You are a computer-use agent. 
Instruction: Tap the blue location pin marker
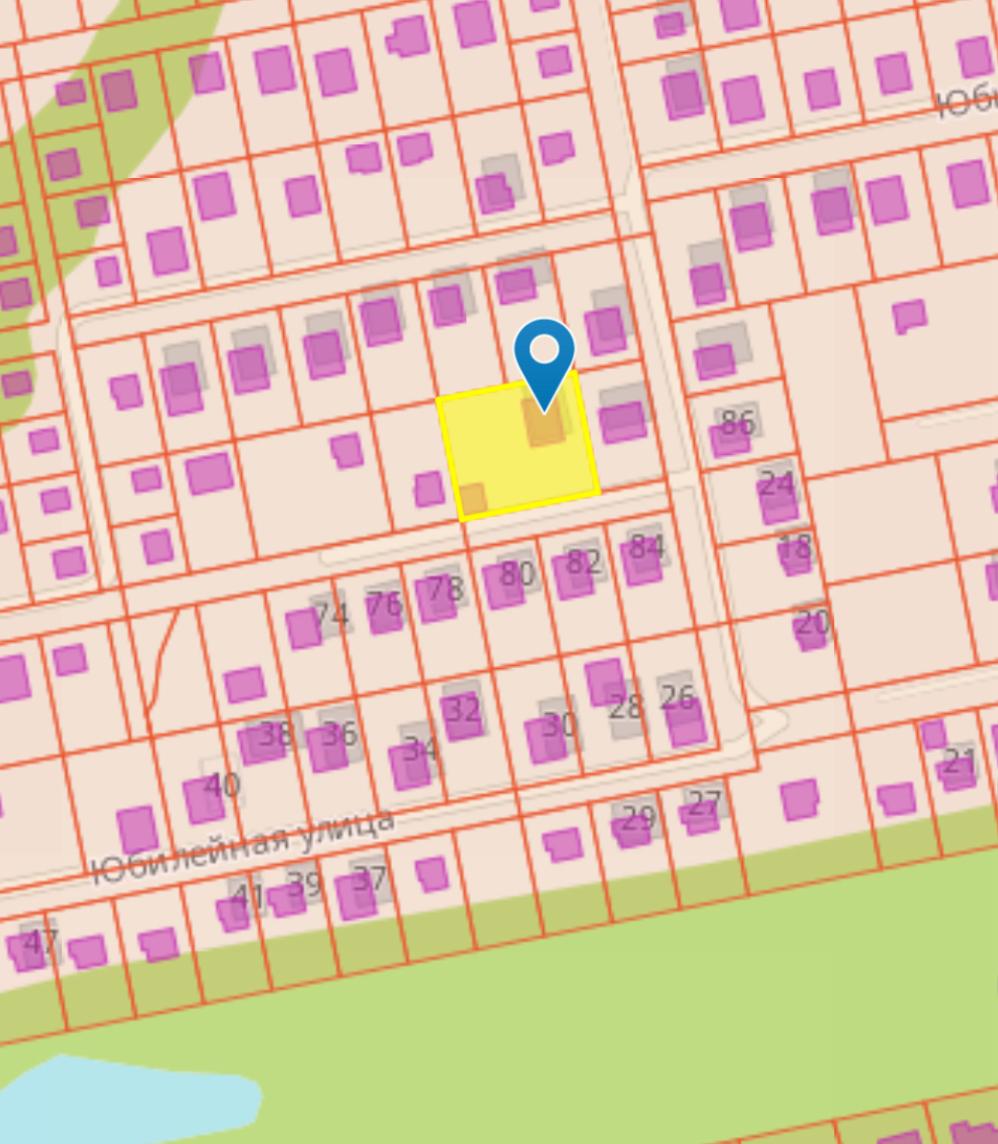(544, 357)
